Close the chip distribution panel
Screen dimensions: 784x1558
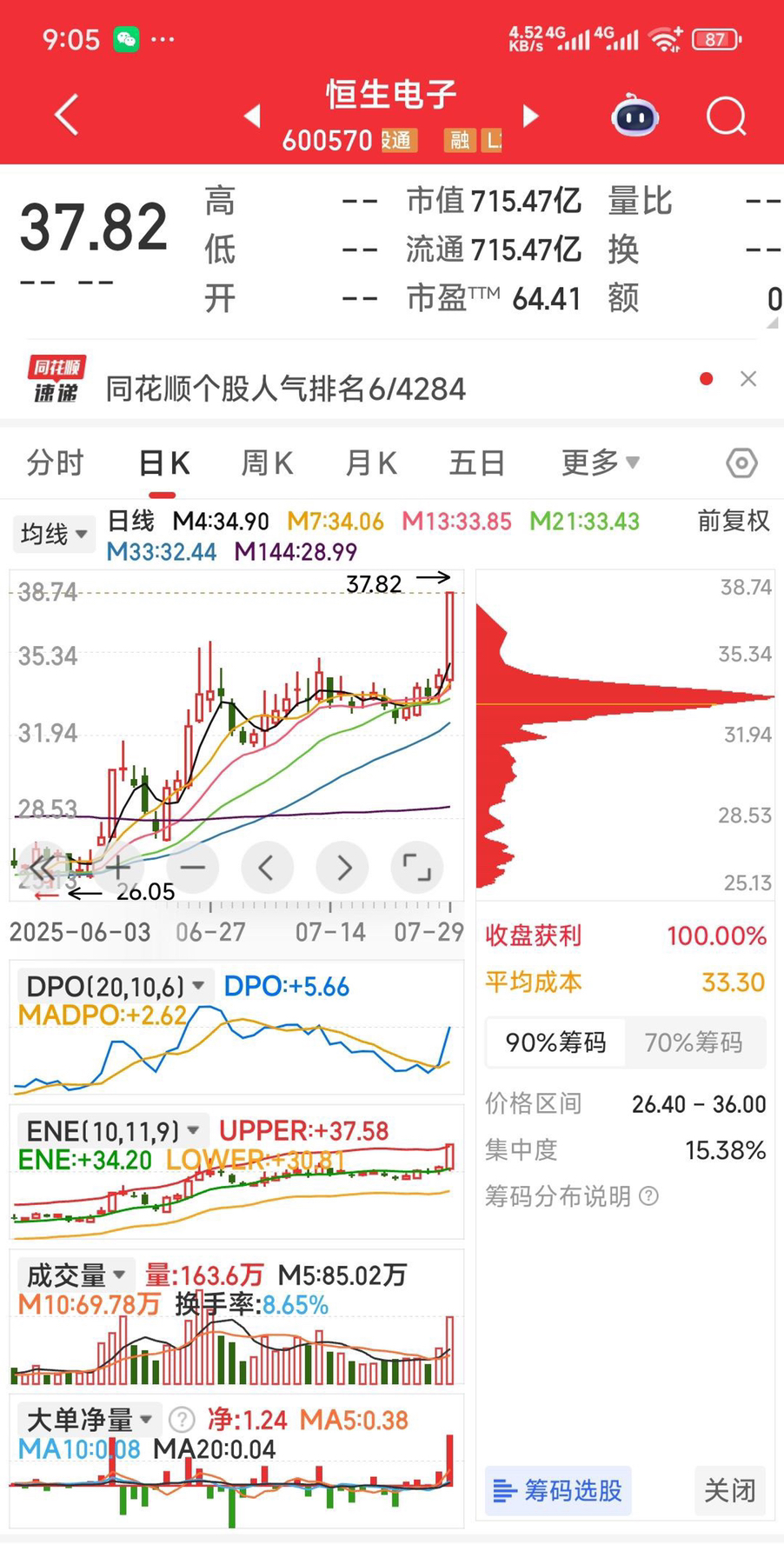click(x=729, y=1491)
